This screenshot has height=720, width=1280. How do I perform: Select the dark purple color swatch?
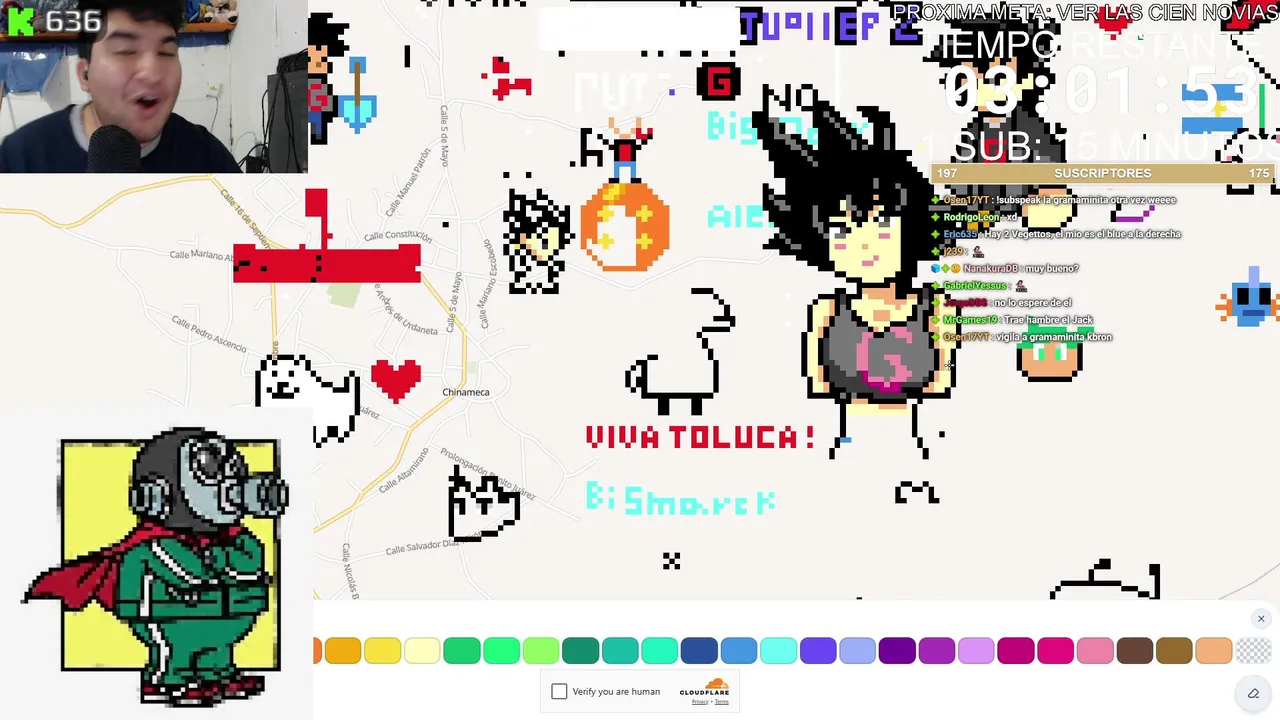coord(897,651)
